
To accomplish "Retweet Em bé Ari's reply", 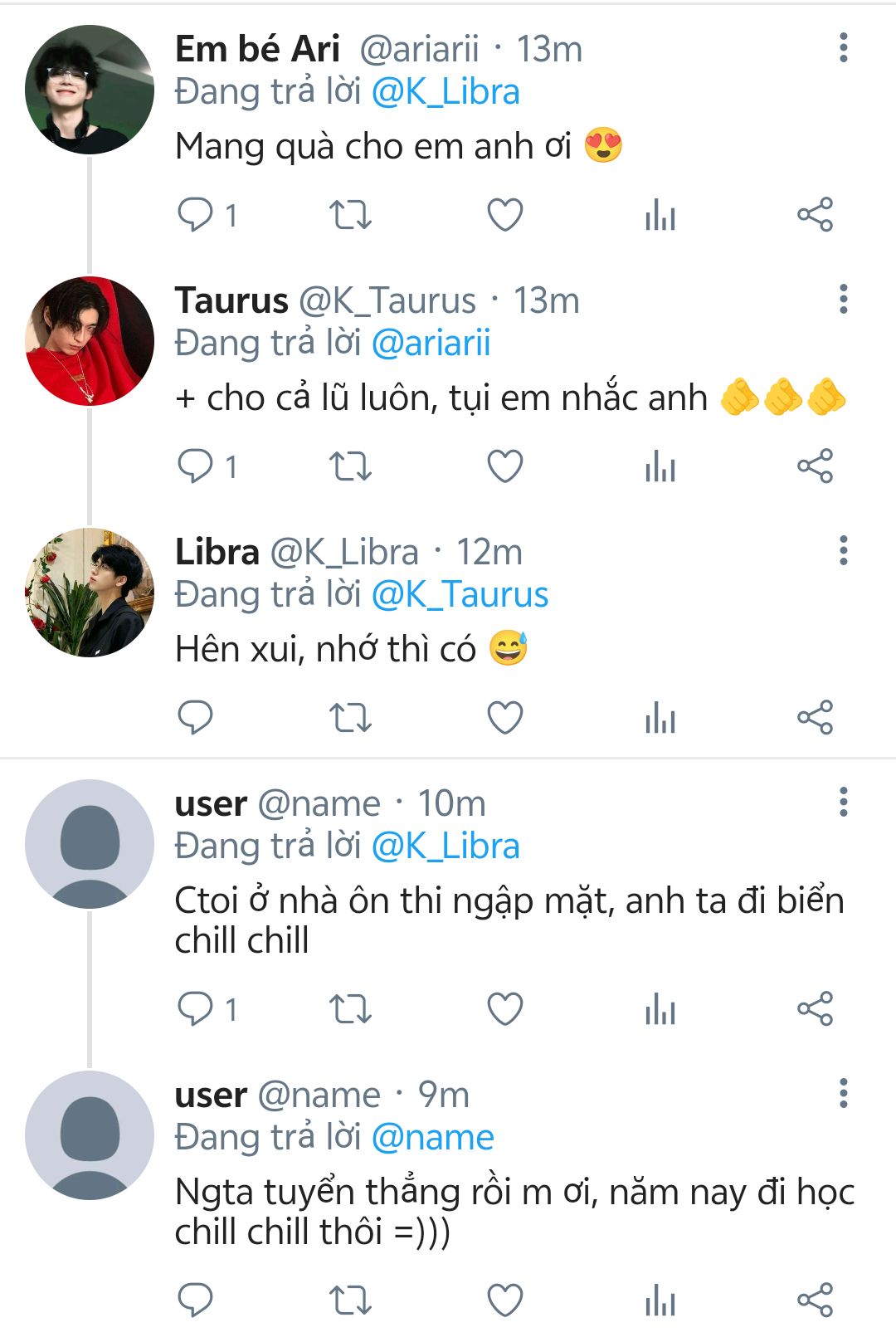I will coord(350,215).
